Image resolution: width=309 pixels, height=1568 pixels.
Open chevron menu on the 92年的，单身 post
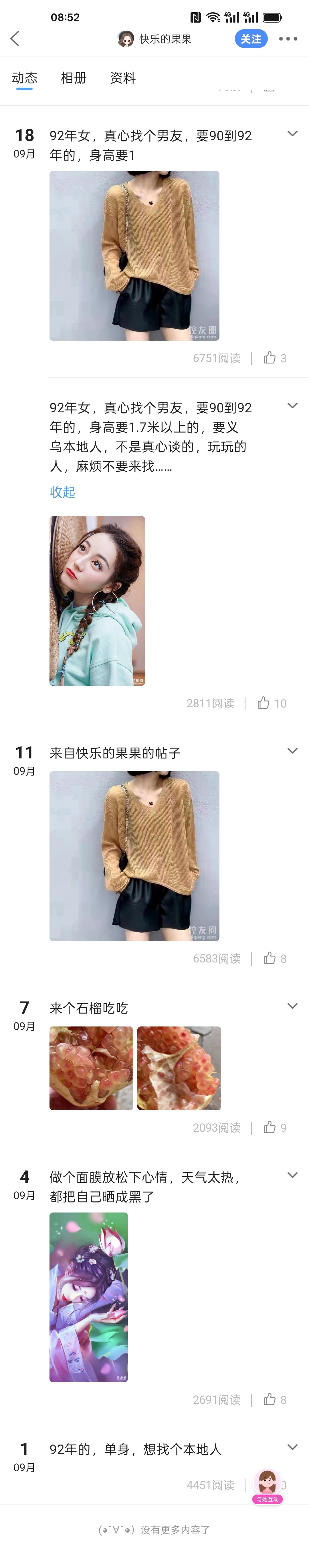point(292,1447)
